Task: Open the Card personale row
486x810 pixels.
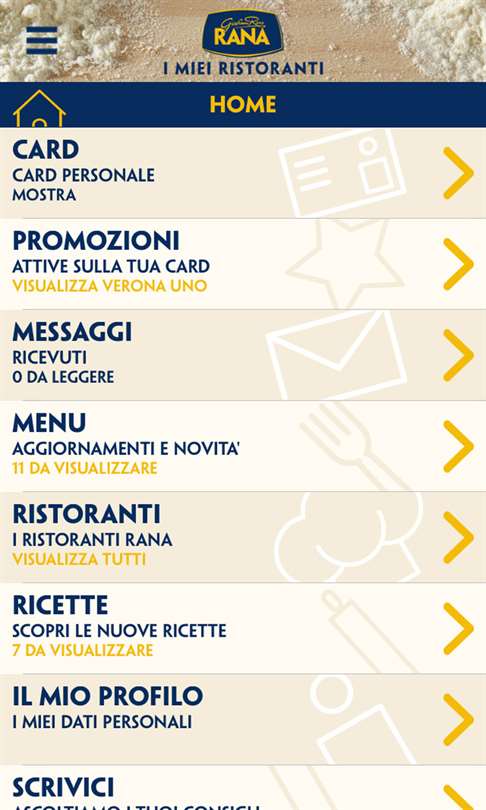Action: [243, 173]
